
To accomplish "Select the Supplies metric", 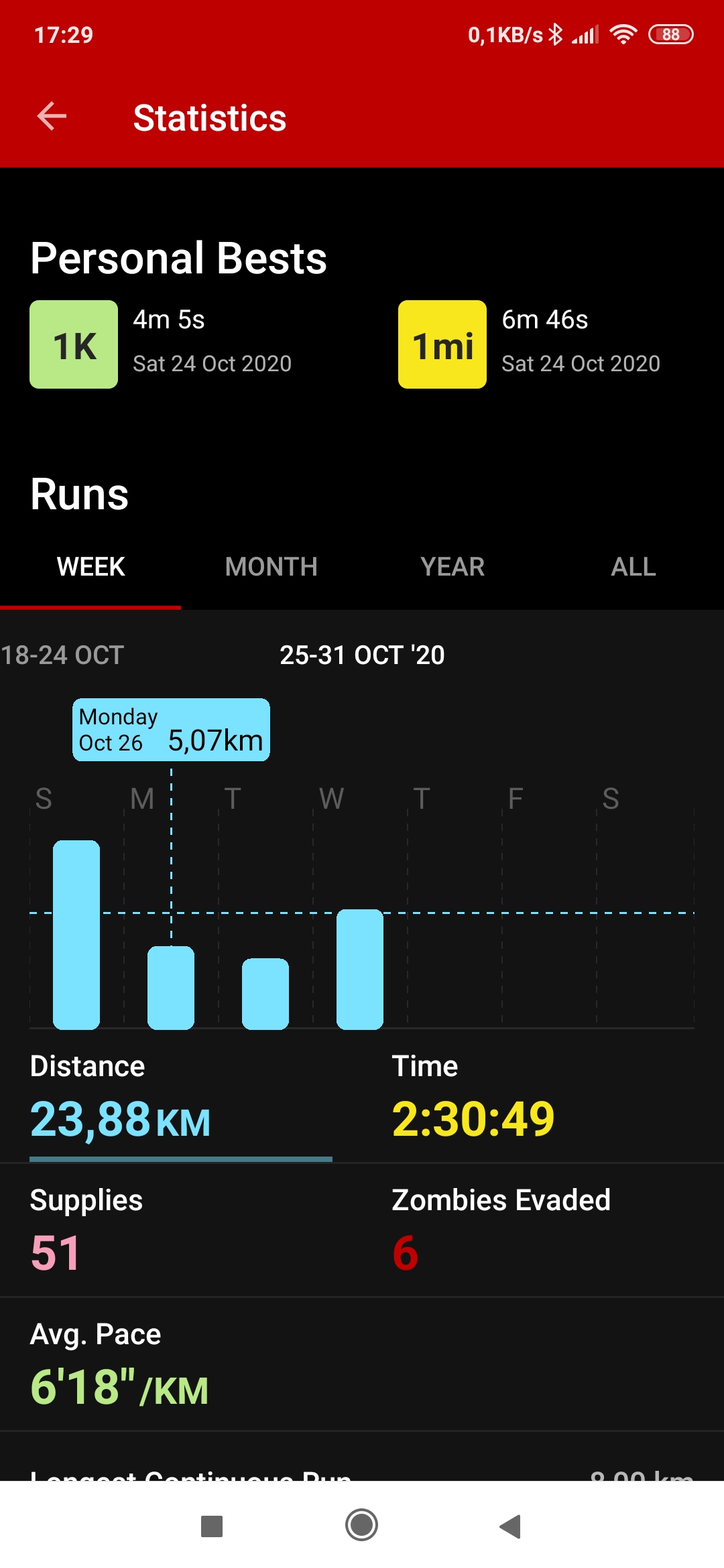I will [181, 1232].
